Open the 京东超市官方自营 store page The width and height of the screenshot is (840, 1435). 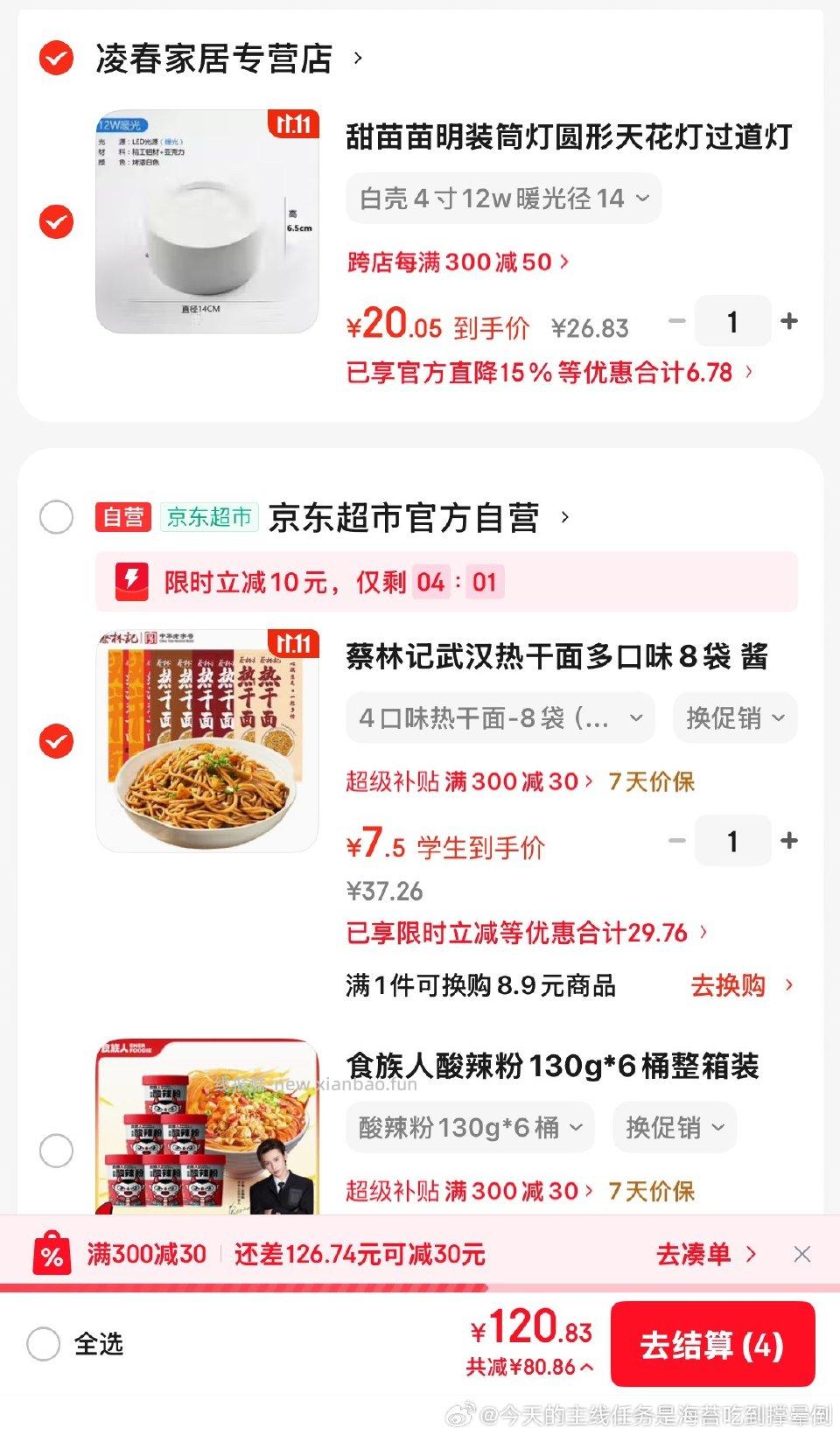411,516
